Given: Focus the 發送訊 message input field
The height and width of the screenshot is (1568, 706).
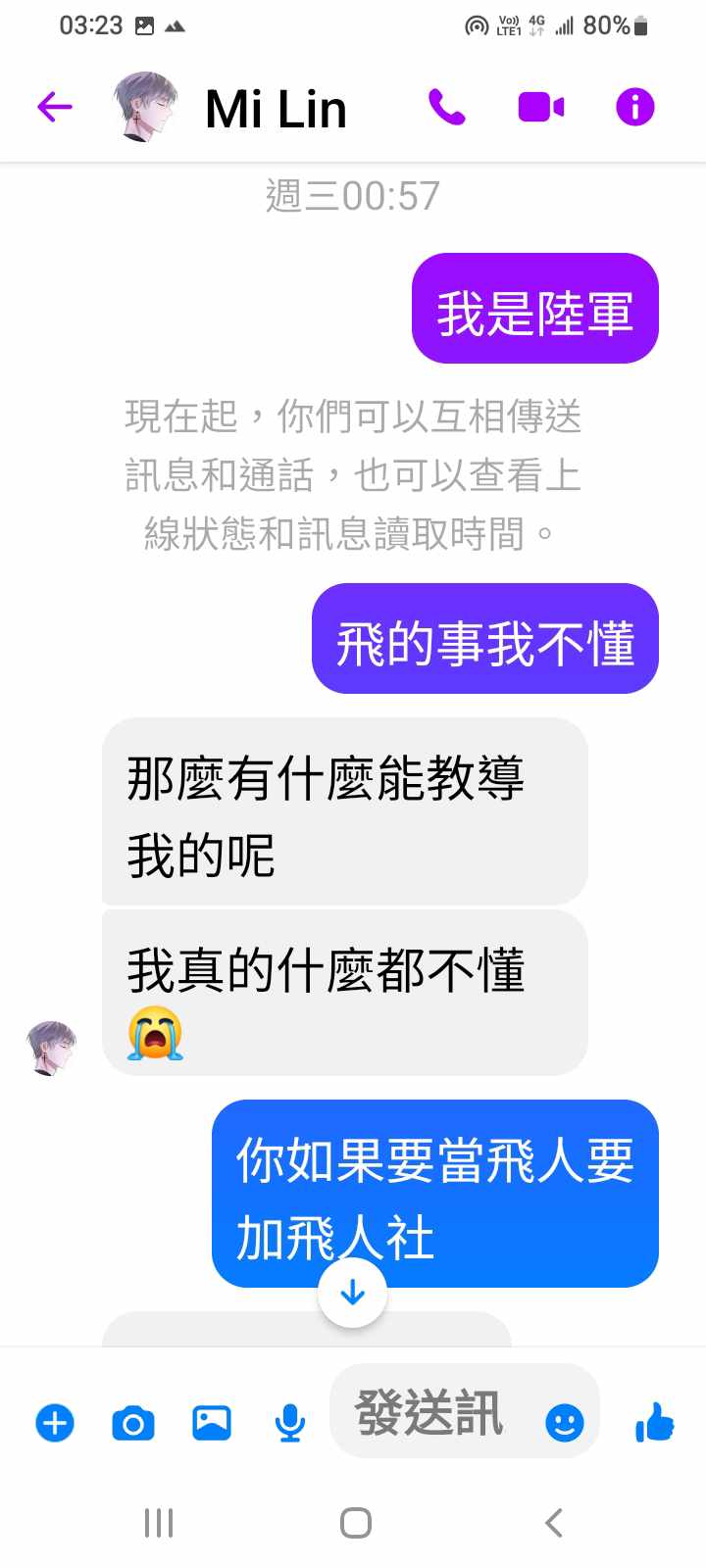Looking at the screenshot, I should click(x=431, y=1413).
